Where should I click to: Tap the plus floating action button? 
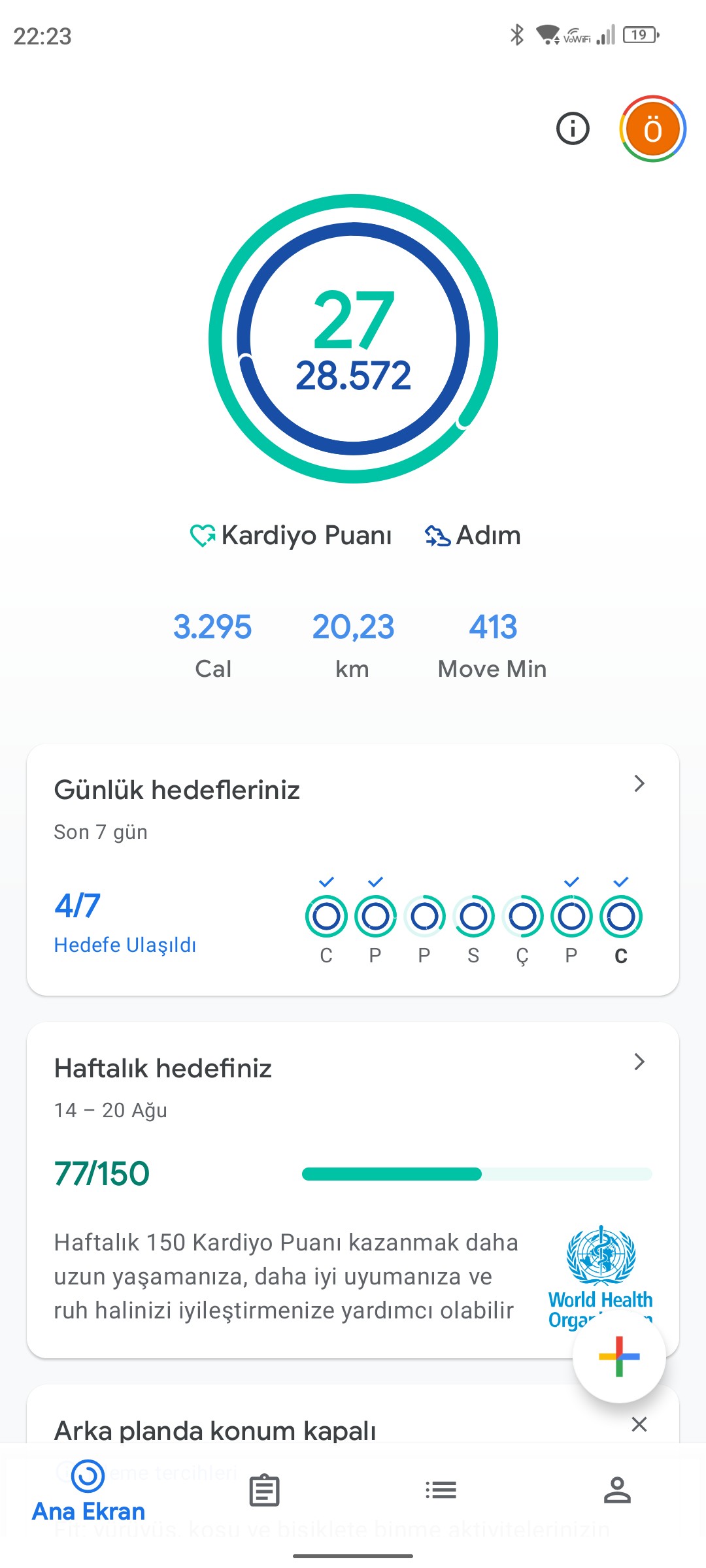tap(619, 1356)
